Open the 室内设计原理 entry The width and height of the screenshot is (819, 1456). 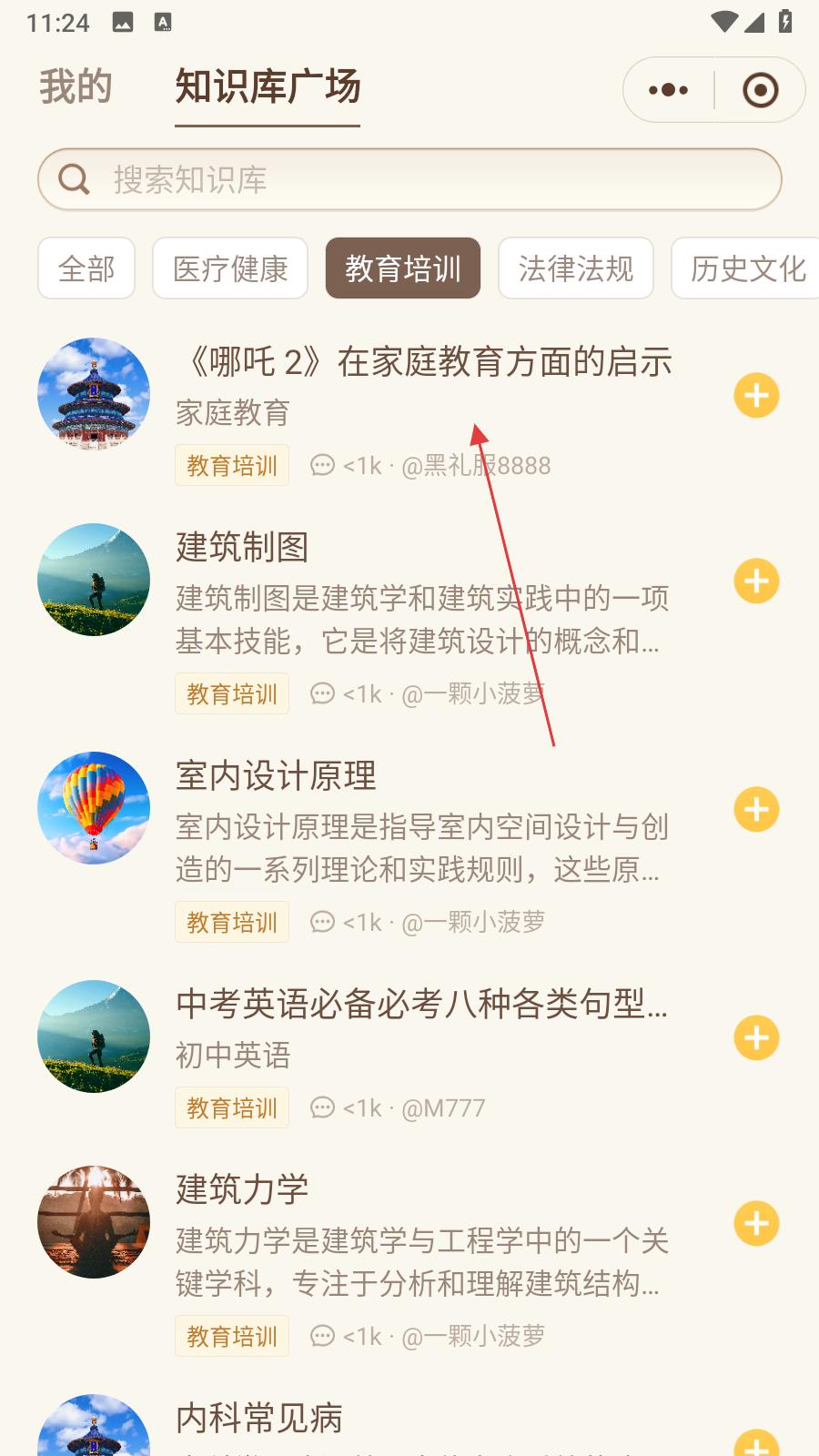pos(276,776)
